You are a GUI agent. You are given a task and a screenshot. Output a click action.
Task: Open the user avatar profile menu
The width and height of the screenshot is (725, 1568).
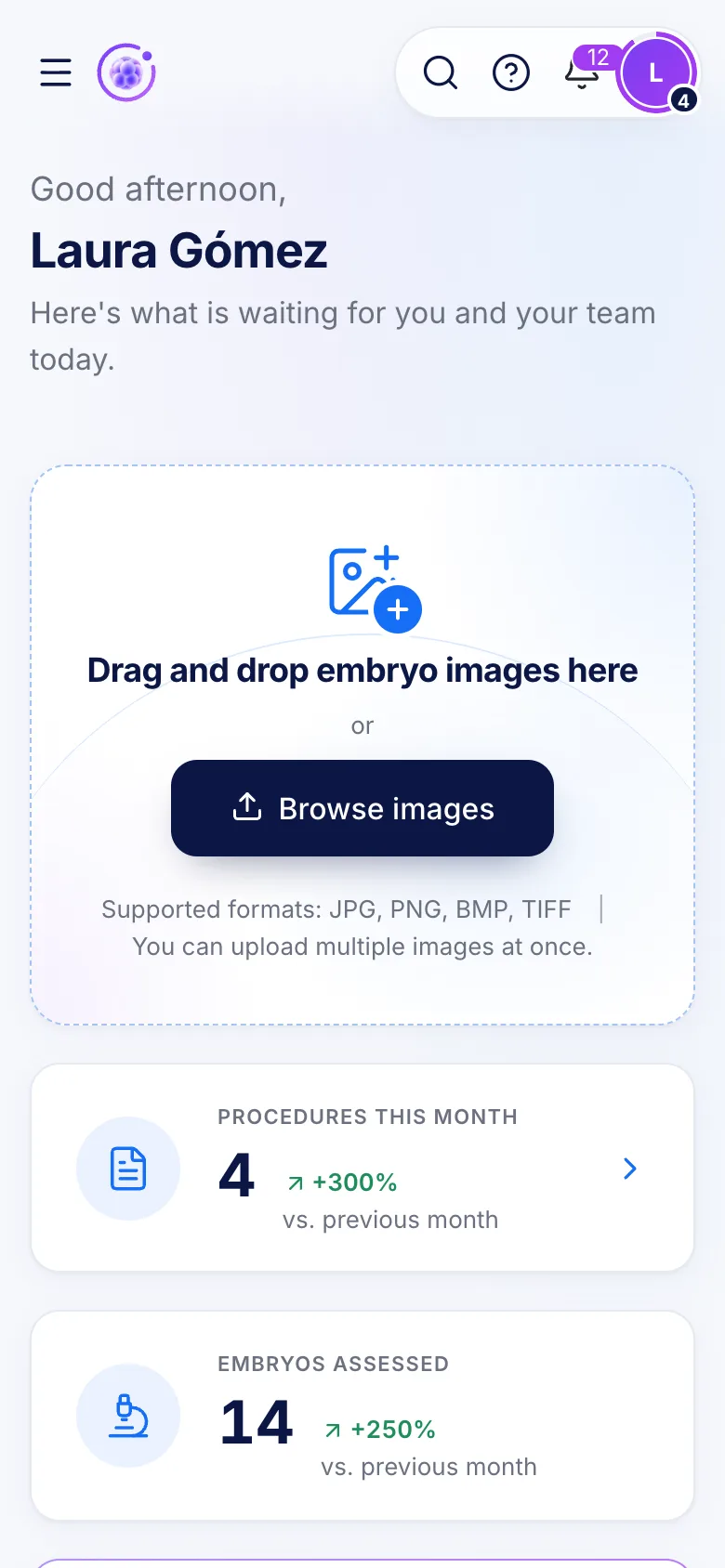coord(656,72)
